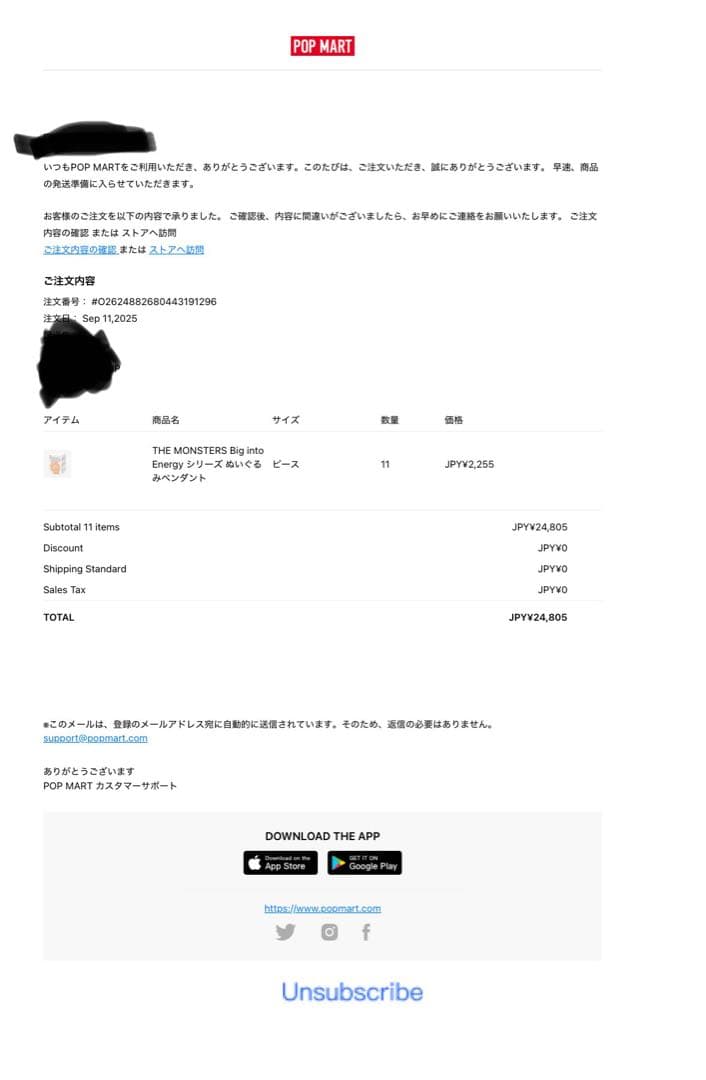Open the ご注文内容の確認 order details link
Image resolution: width=706 pixels, height=1080 pixels.
tap(80, 249)
